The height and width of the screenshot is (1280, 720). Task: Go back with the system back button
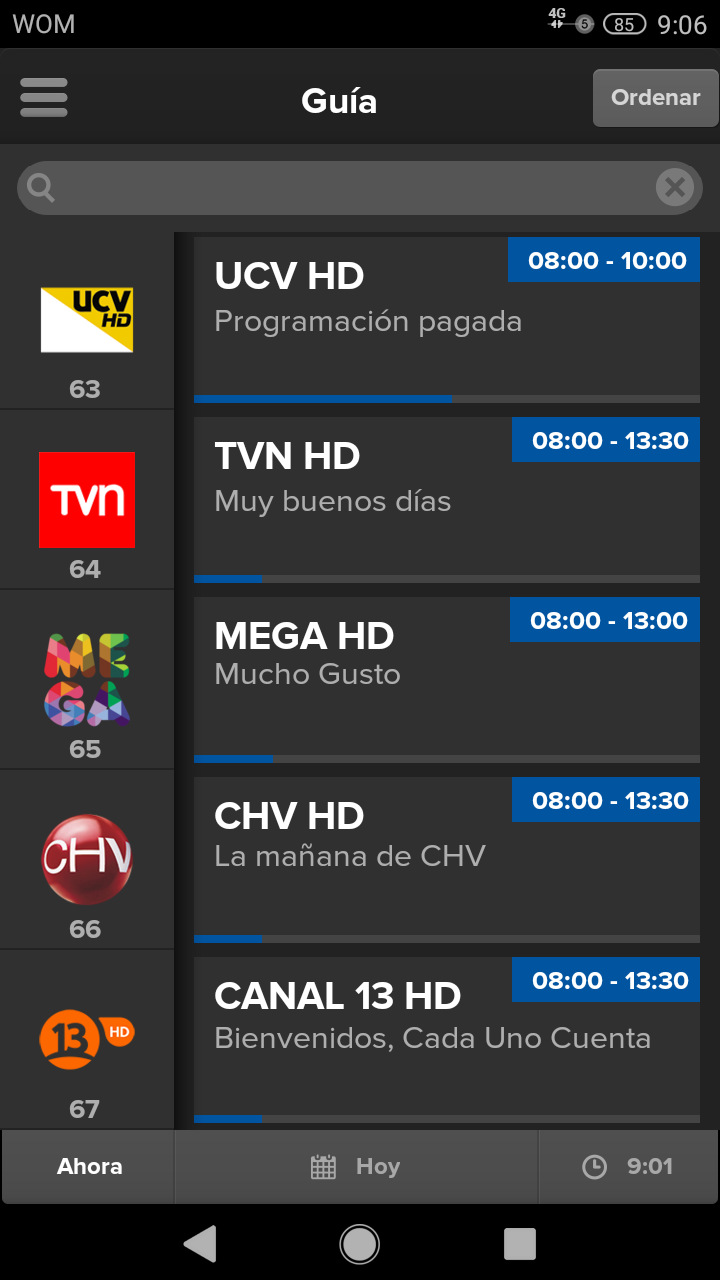tap(200, 1244)
